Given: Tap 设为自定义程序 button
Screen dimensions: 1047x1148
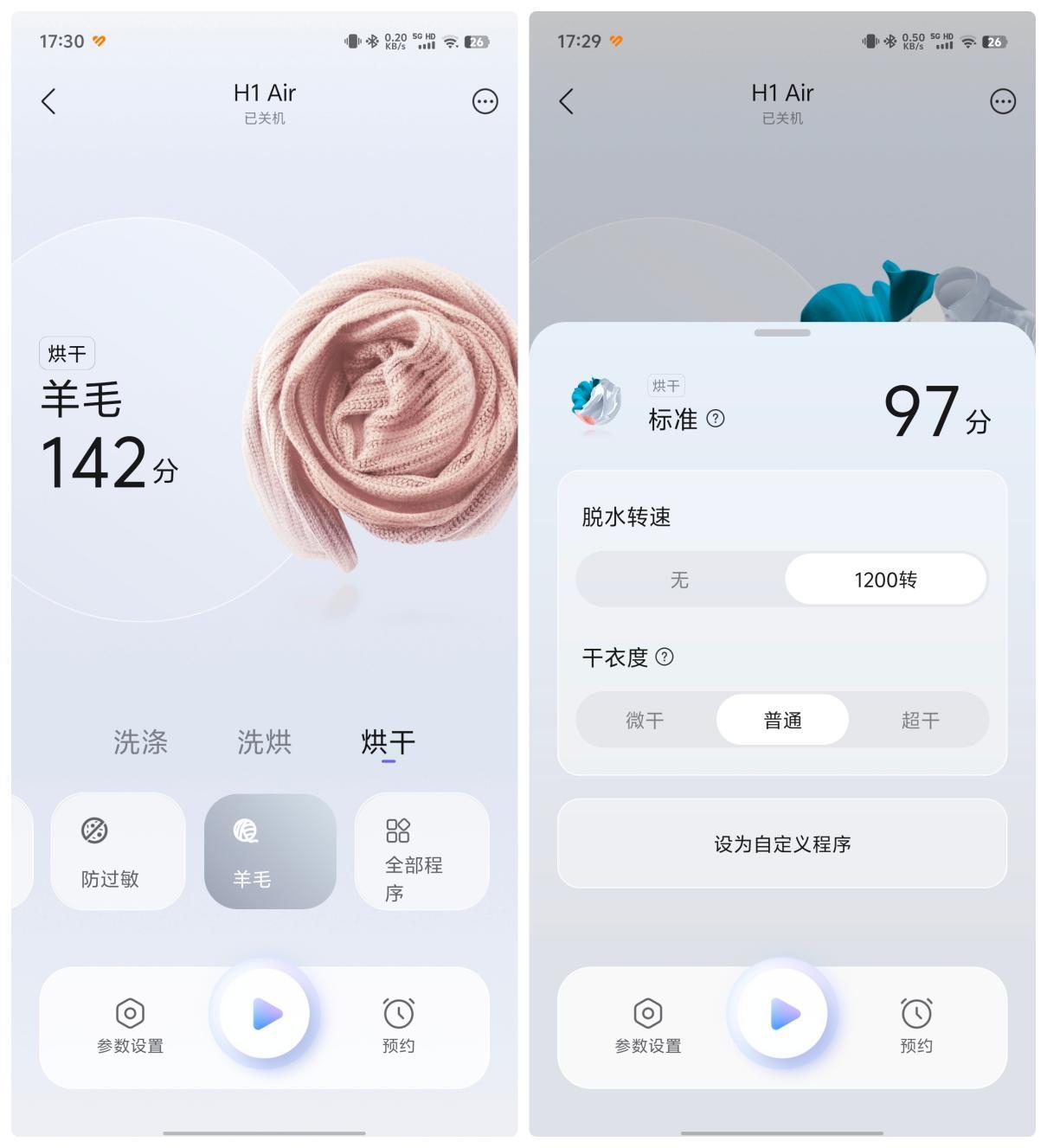Looking at the screenshot, I should click(x=782, y=843).
